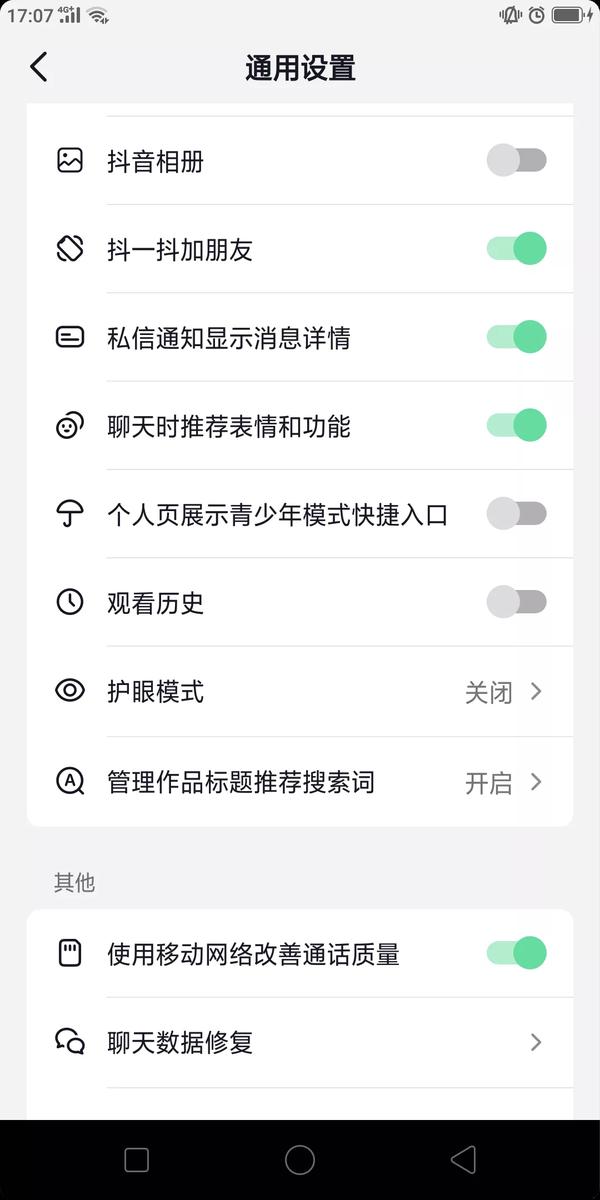Screen dimensions: 600x1200
Task: Turn off 抖一抖加朋友
Action: 516,249
